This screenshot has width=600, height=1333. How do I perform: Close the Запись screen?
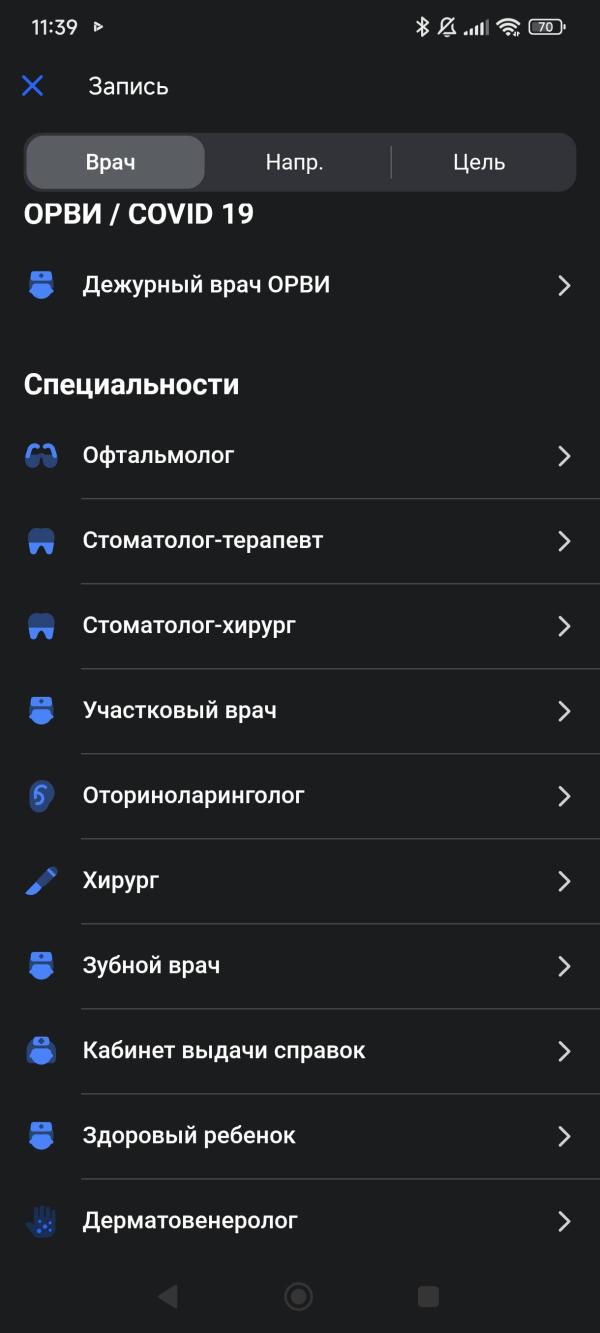[33, 86]
